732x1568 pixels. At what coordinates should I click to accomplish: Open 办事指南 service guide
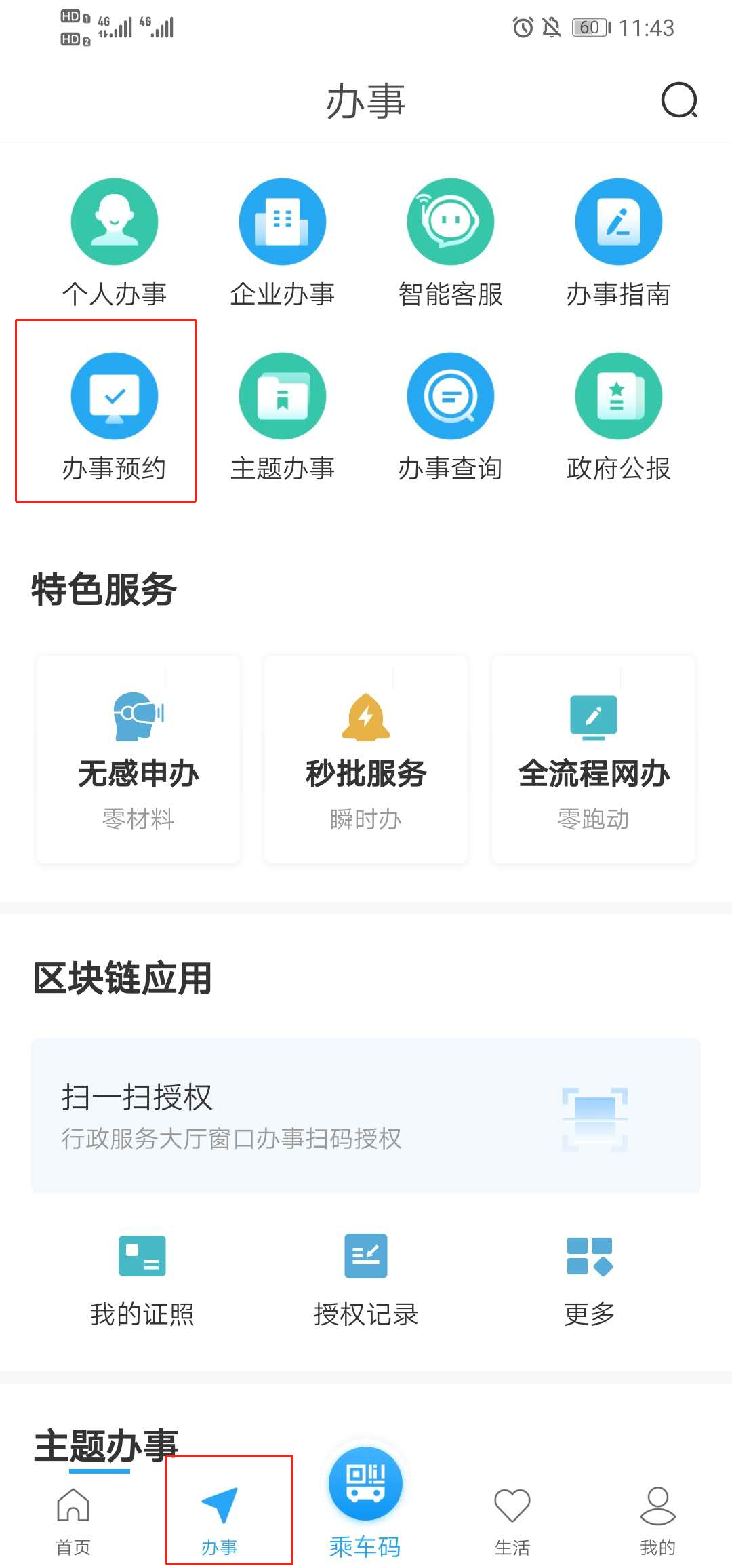click(x=619, y=242)
